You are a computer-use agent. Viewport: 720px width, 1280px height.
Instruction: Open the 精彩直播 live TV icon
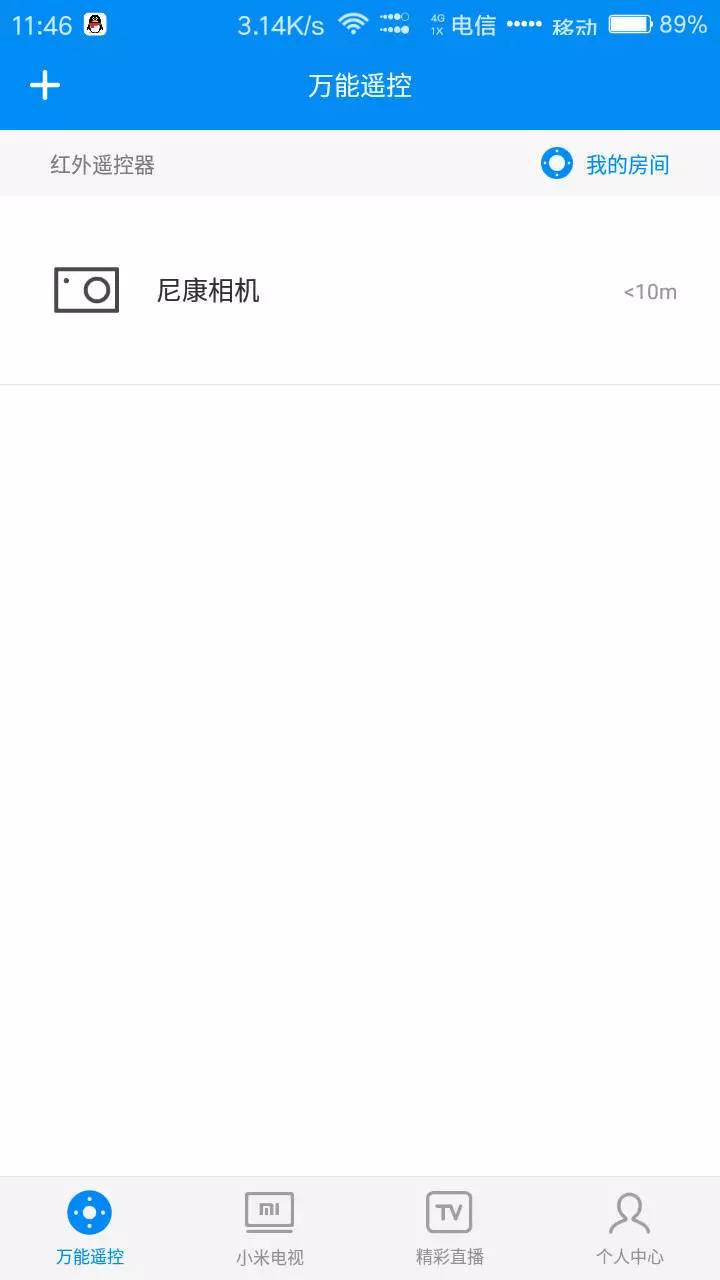[449, 1209]
